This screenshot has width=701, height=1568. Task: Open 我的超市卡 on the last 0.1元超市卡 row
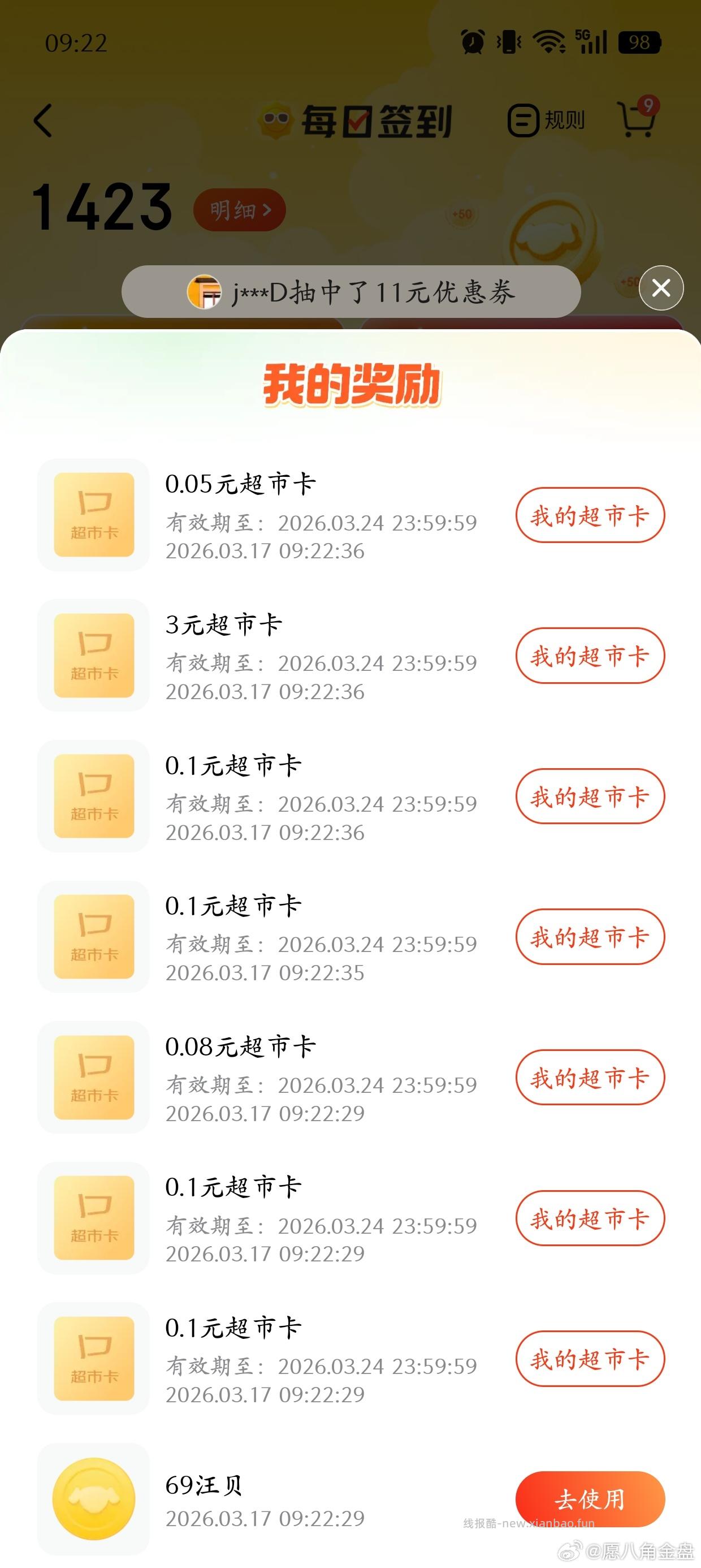[x=589, y=1359]
